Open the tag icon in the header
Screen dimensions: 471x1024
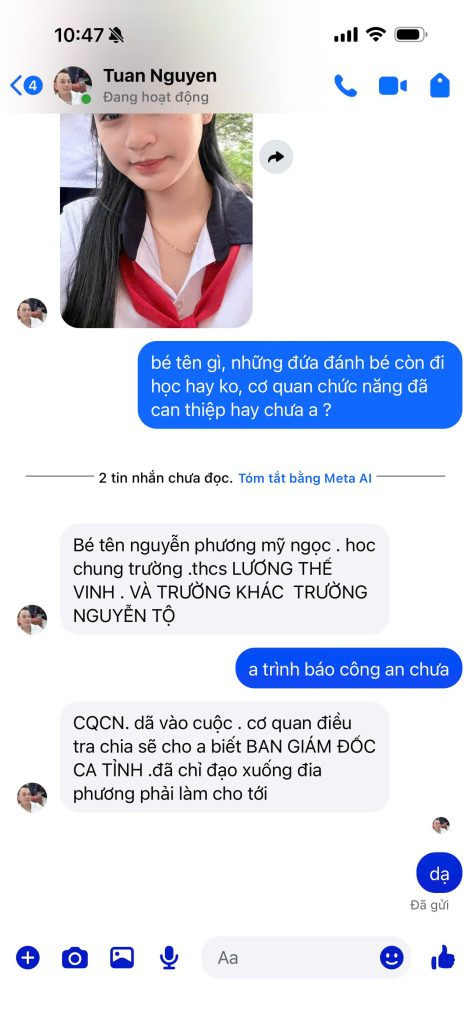(440, 86)
